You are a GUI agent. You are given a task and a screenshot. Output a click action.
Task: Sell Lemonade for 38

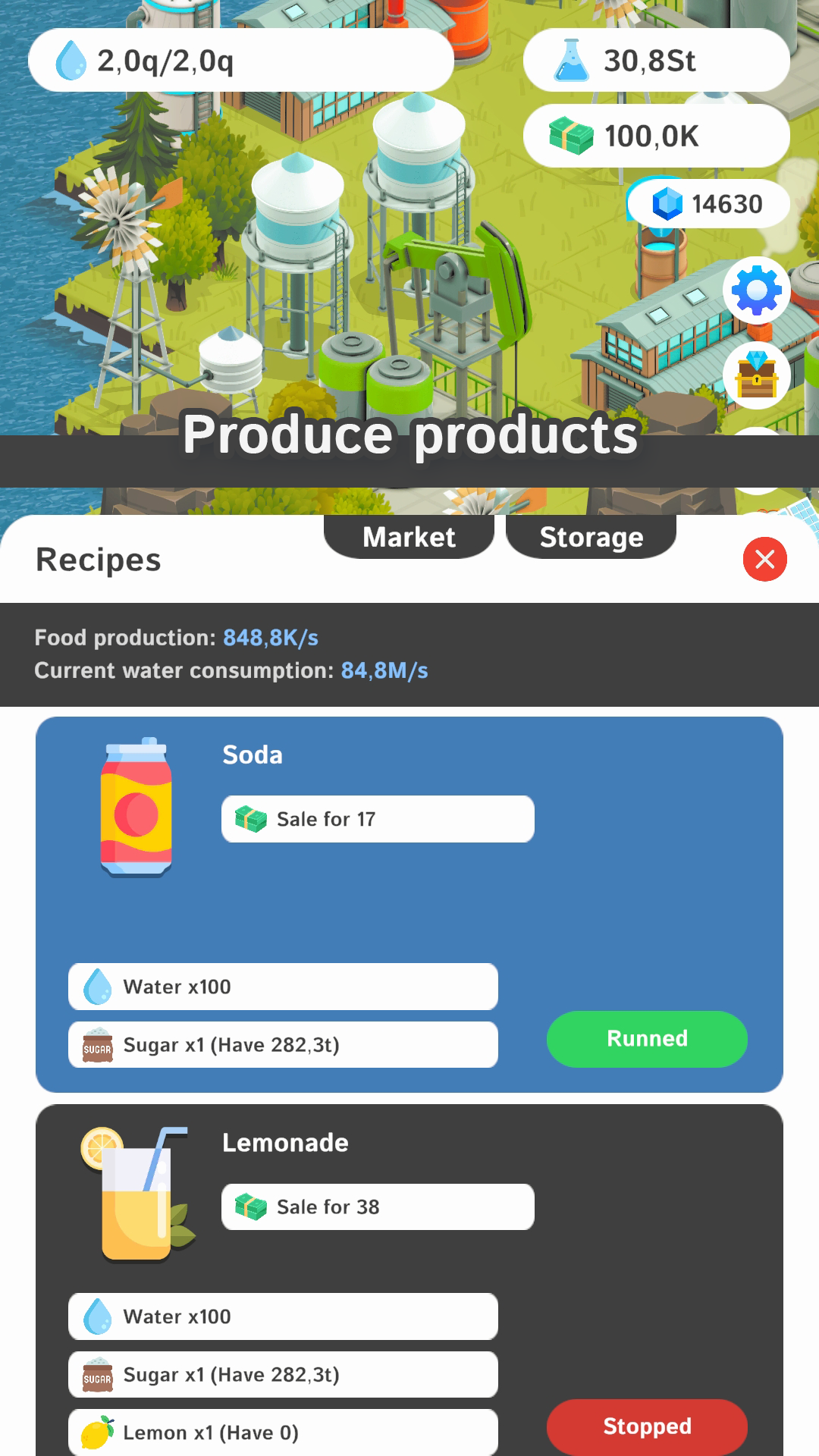(377, 1206)
